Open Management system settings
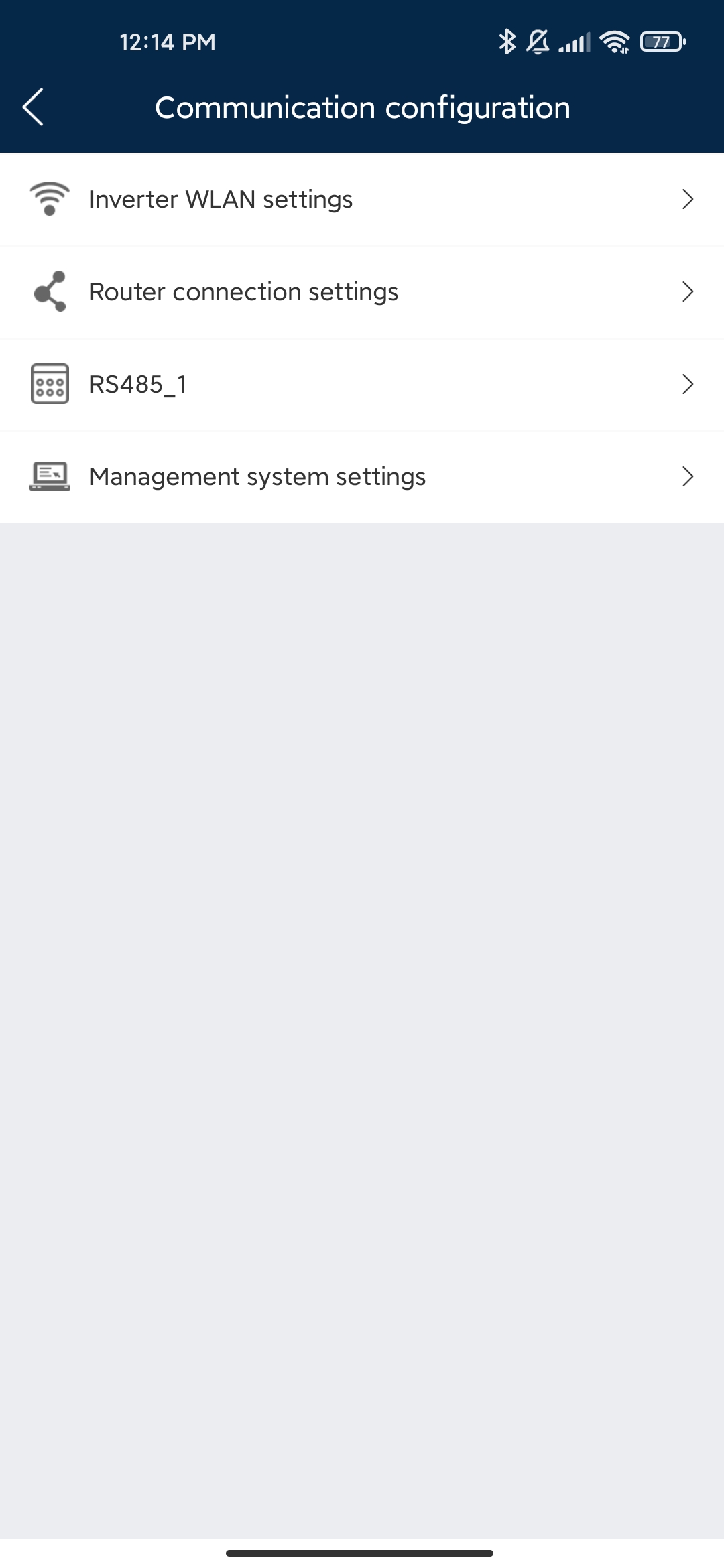The width and height of the screenshot is (724, 1568). [x=362, y=477]
